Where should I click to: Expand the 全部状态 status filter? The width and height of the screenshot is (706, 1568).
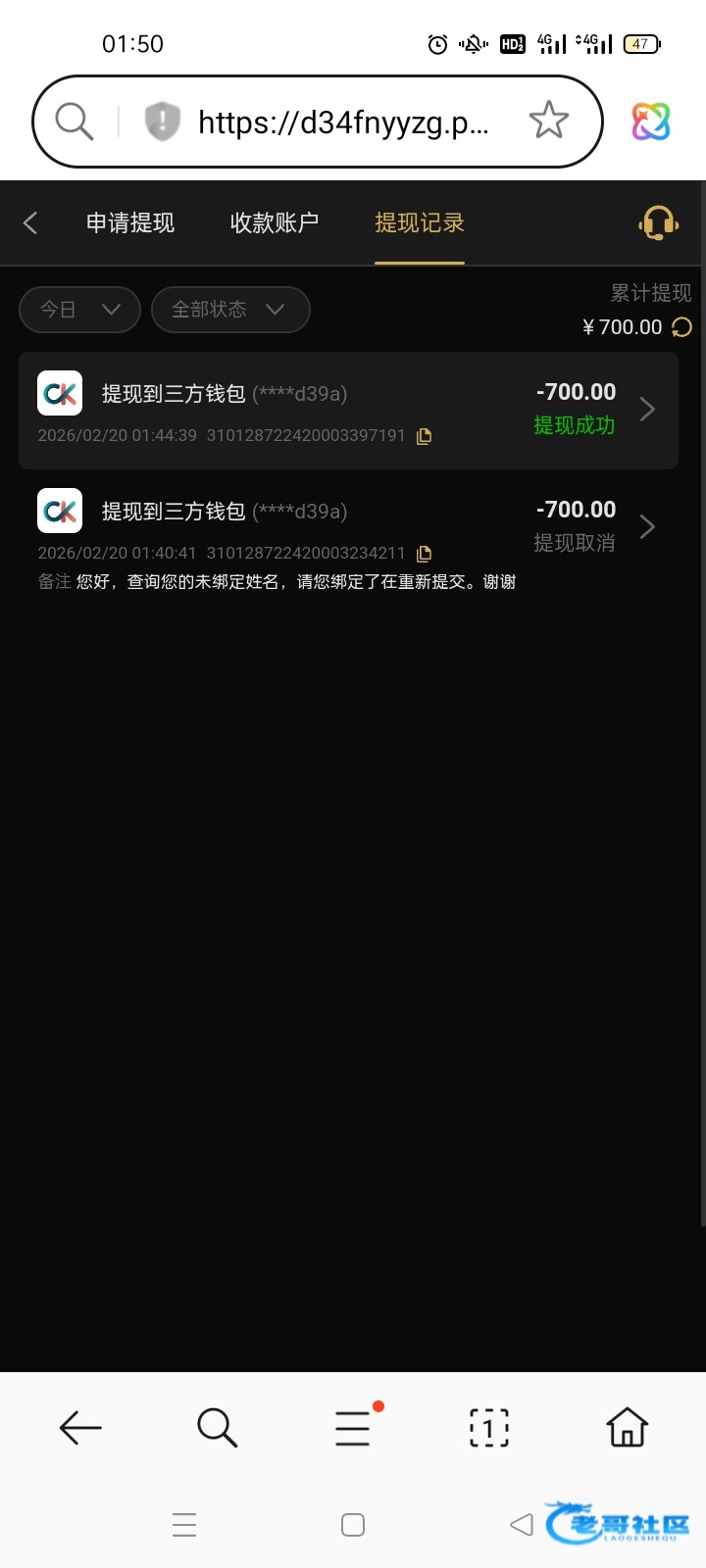point(230,310)
